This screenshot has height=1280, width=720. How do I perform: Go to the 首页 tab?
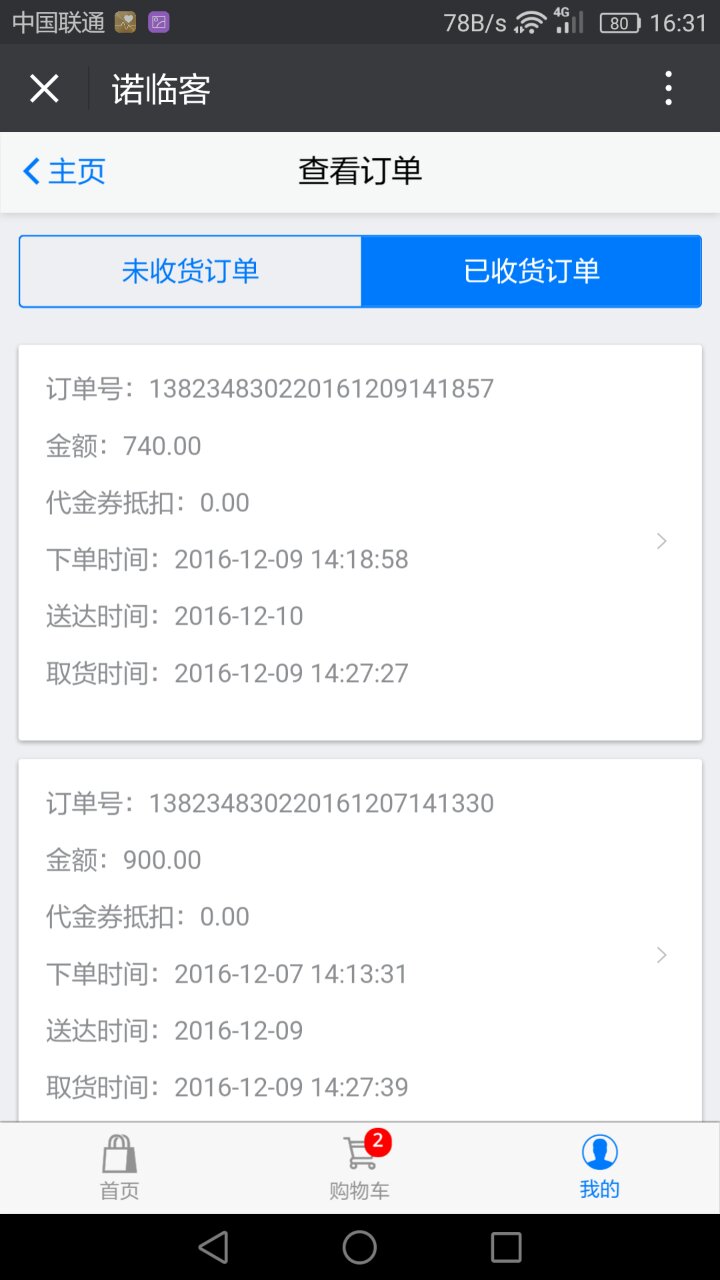click(120, 1168)
